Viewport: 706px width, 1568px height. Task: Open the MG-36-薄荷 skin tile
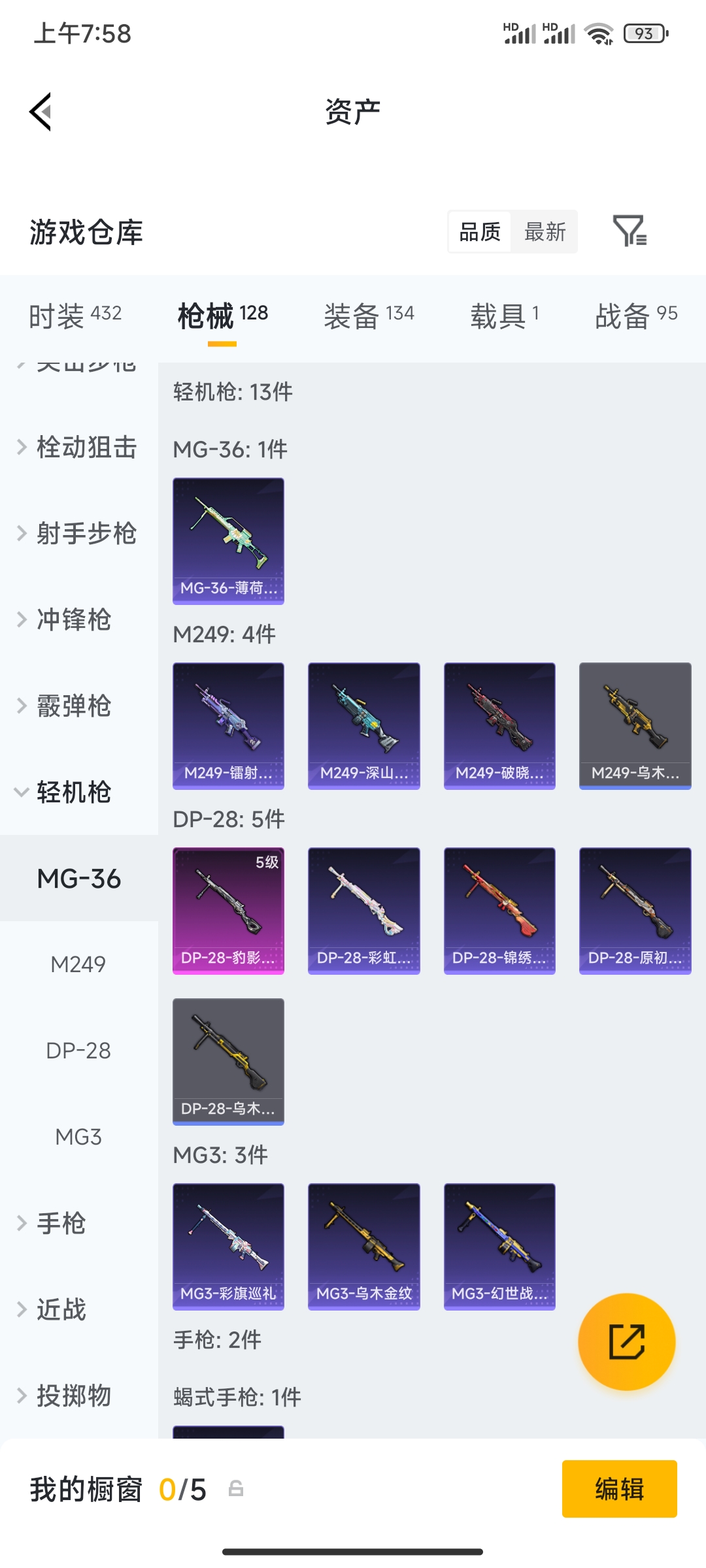click(x=228, y=541)
